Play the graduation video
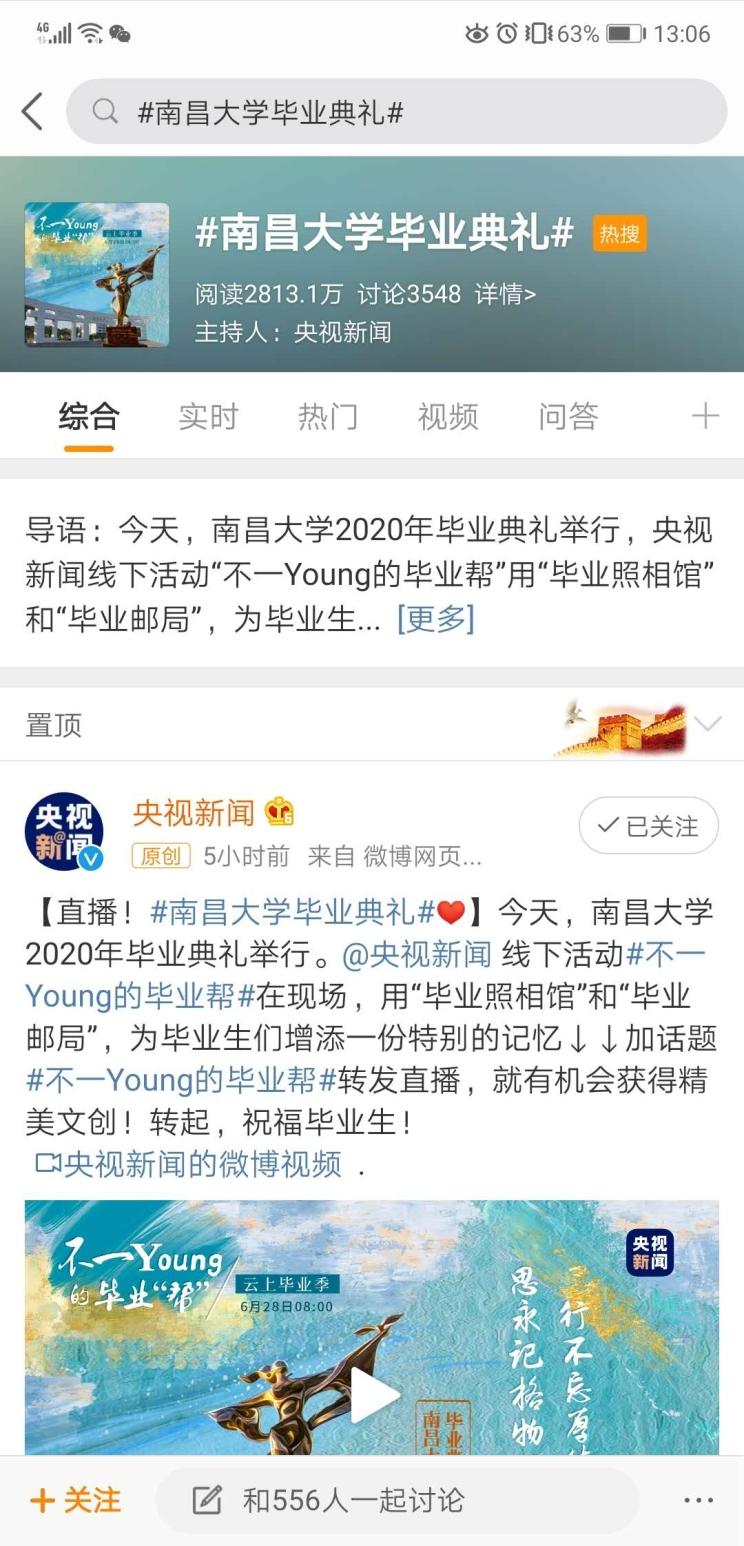This screenshot has width=744, height=1546. point(372,1394)
